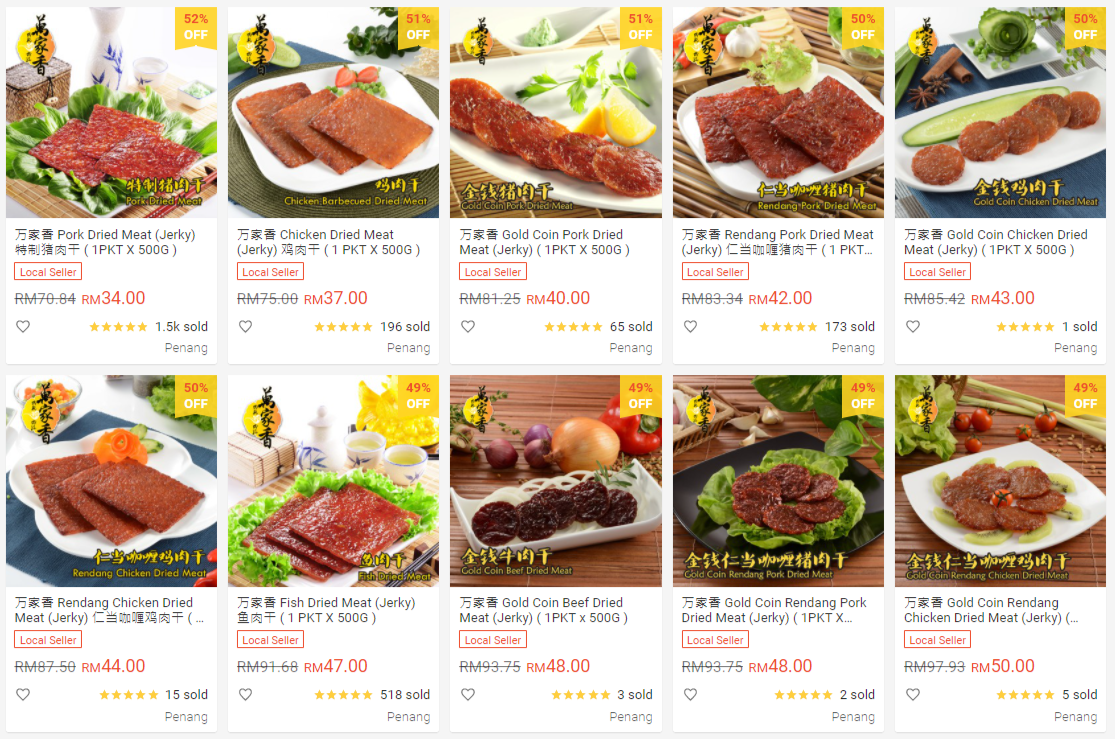Like the Pork Dried Meat RM34.00 item
Screen dimensions: 1115x739
[x=23, y=326]
